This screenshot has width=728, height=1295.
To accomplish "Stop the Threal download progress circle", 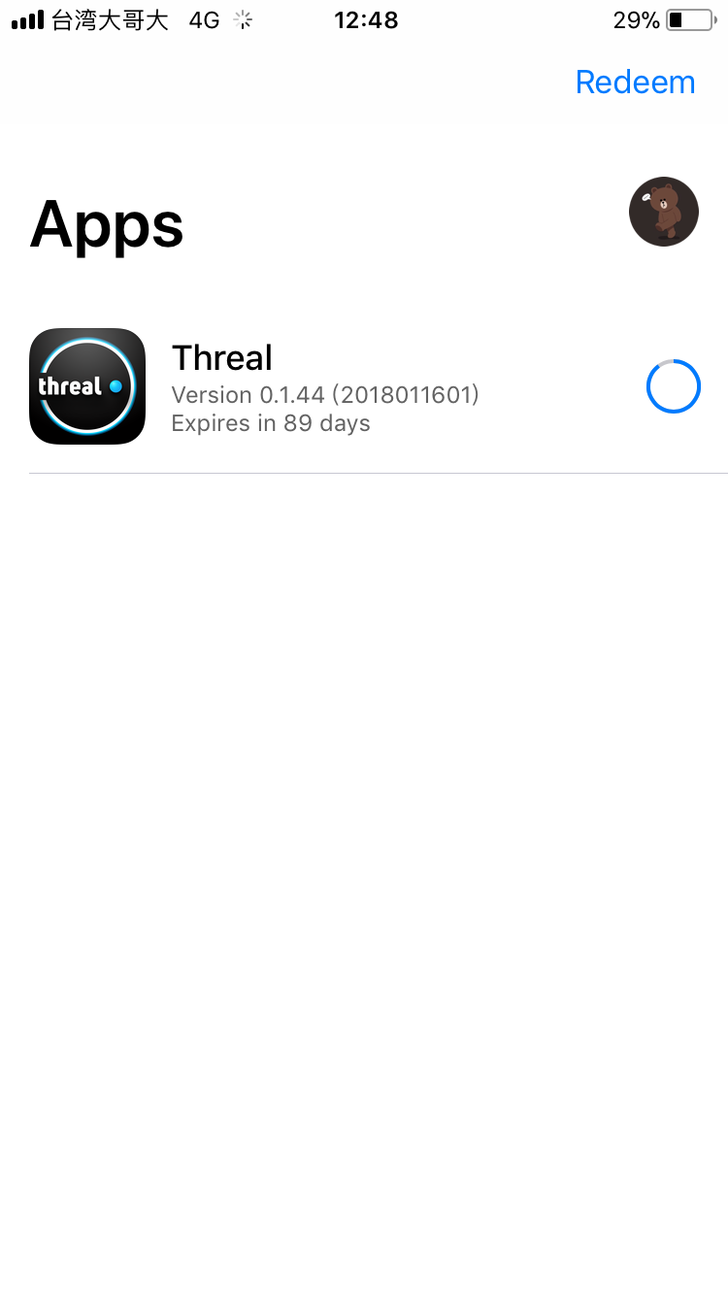I will tap(673, 386).
